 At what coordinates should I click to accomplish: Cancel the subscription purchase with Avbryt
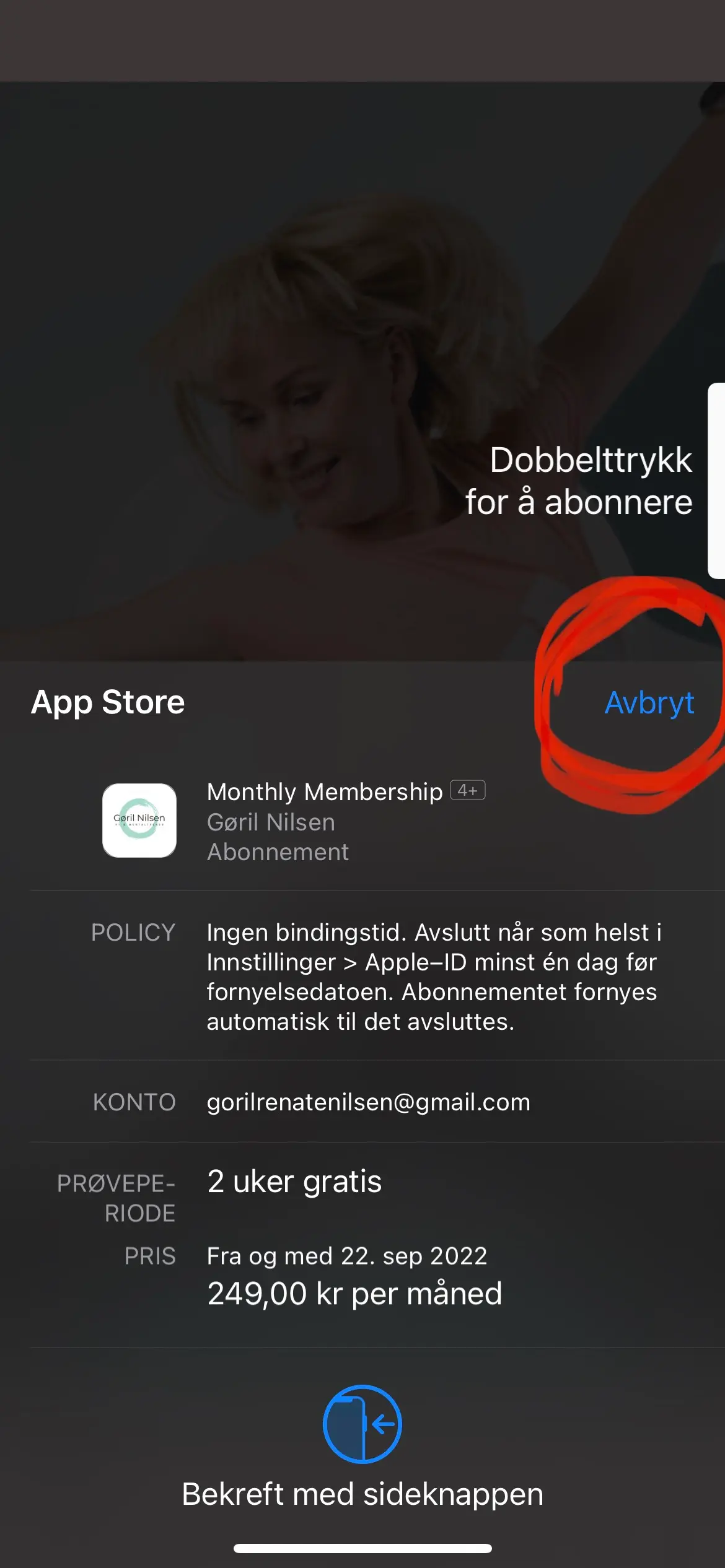[x=649, y=703]
